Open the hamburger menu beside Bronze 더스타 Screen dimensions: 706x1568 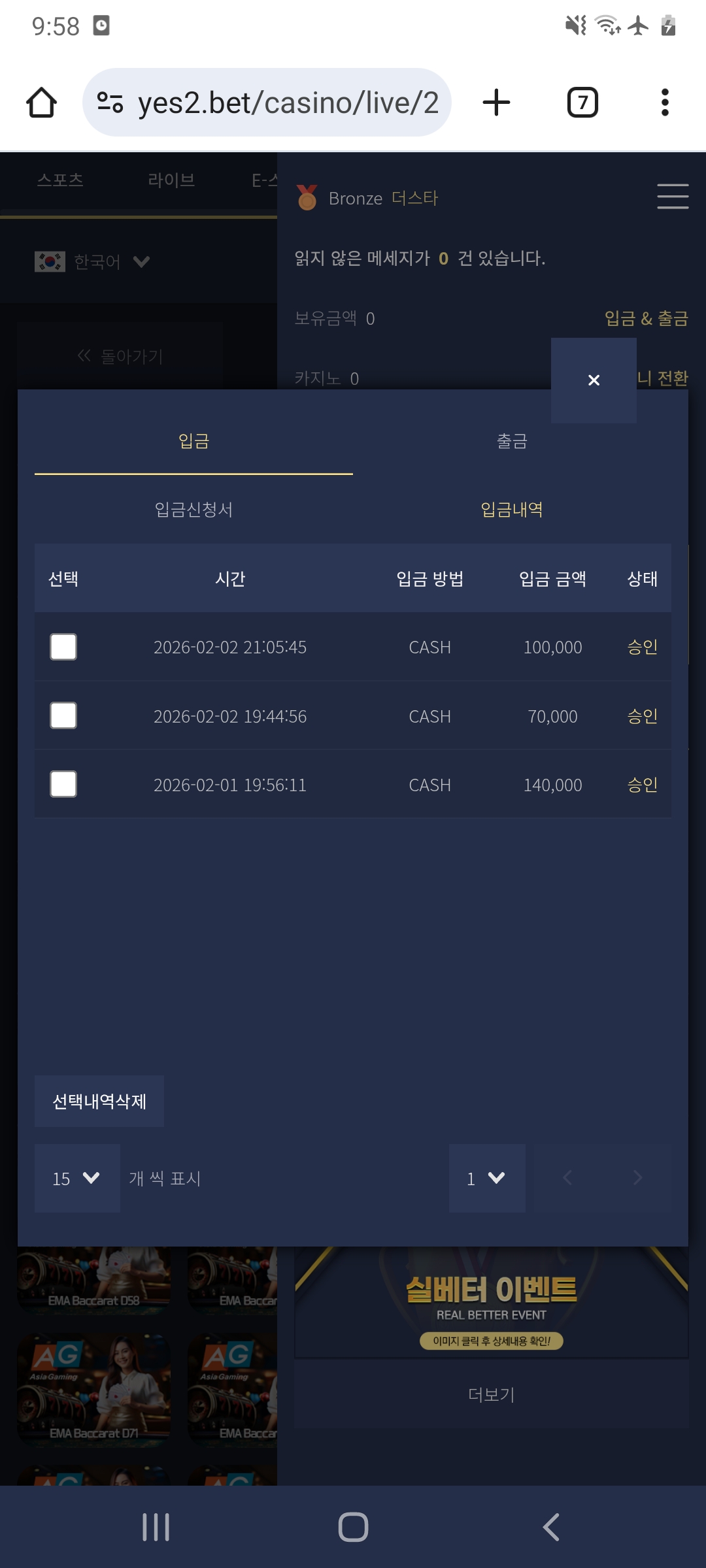coord(673,196)
